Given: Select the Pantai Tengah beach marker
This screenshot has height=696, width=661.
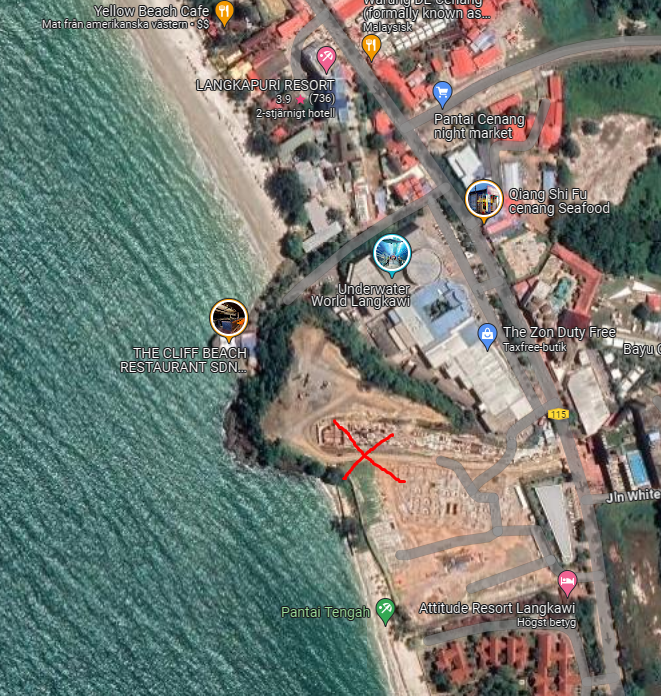Looking at the screenshot, I should [385, 610].
